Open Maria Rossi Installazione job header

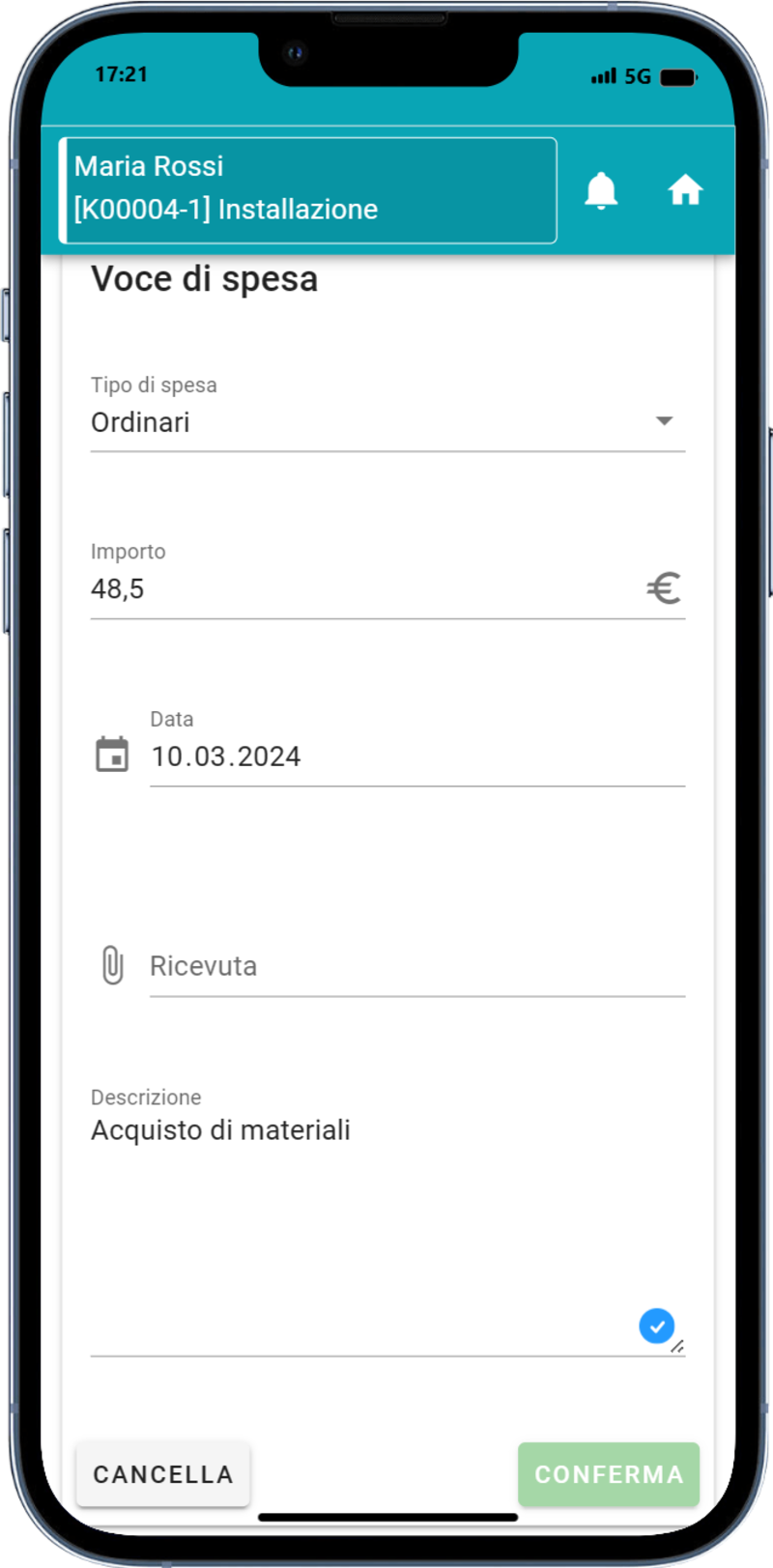(307, 189)
